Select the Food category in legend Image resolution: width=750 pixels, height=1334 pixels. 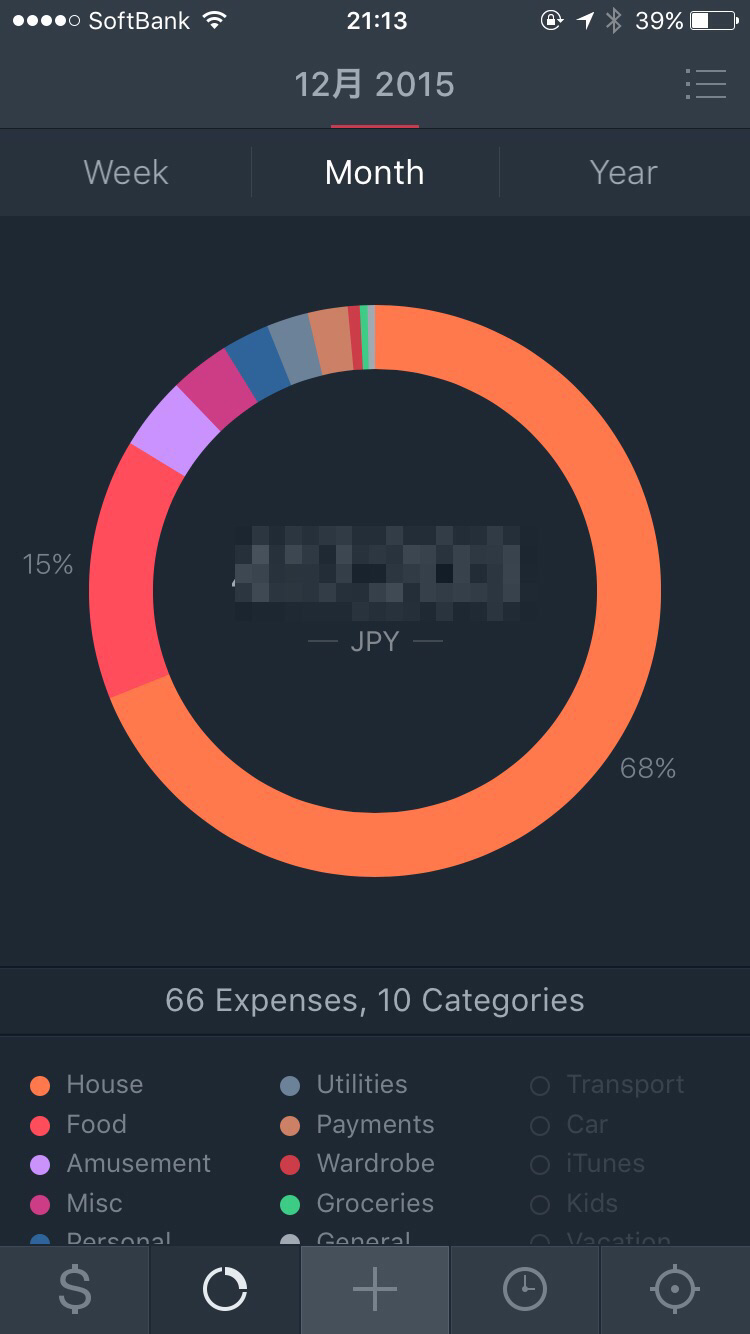pyautogui.click(x=96, y=1125)
